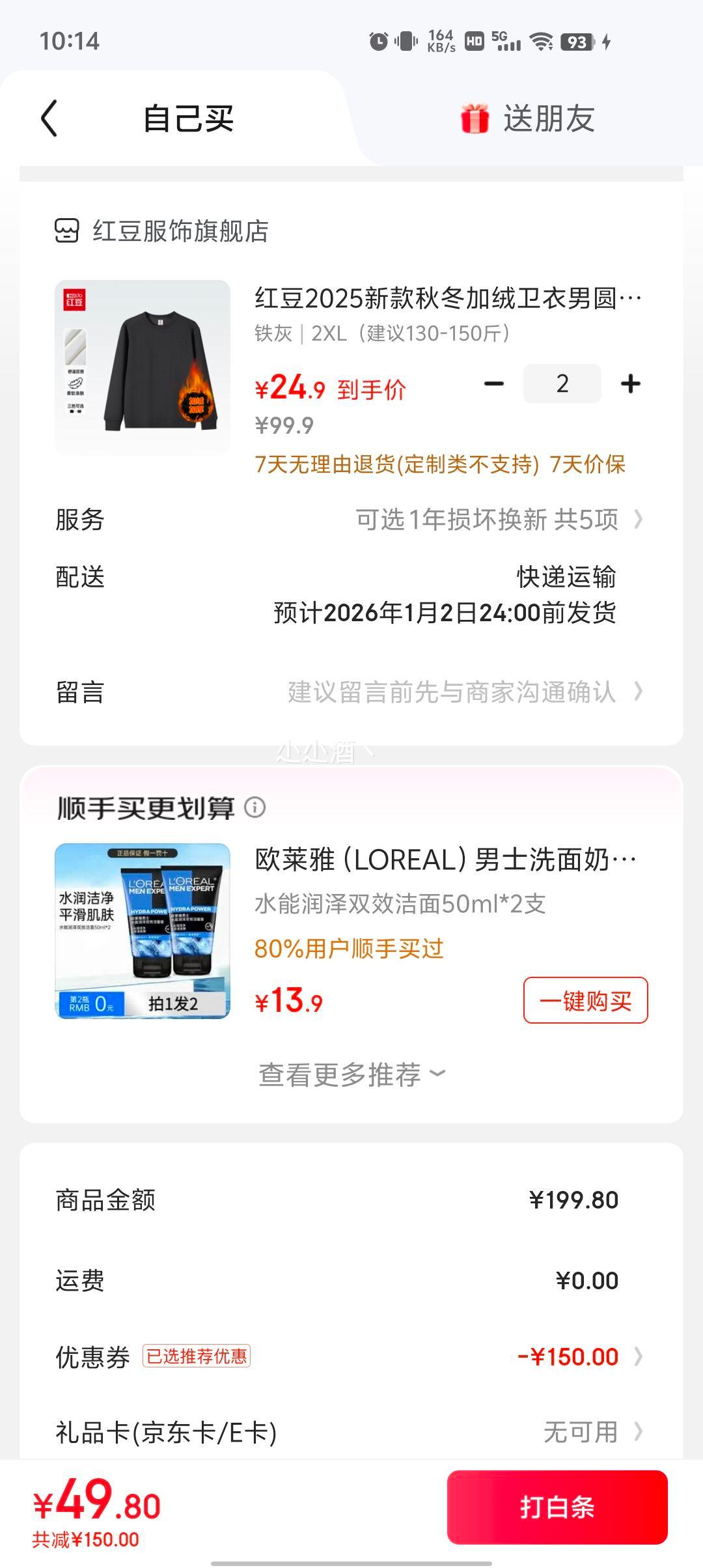Open the L'Oreal face wash product image
Image resolution: width=703 pixels, height=1568 pixels.
click(143, 931)
